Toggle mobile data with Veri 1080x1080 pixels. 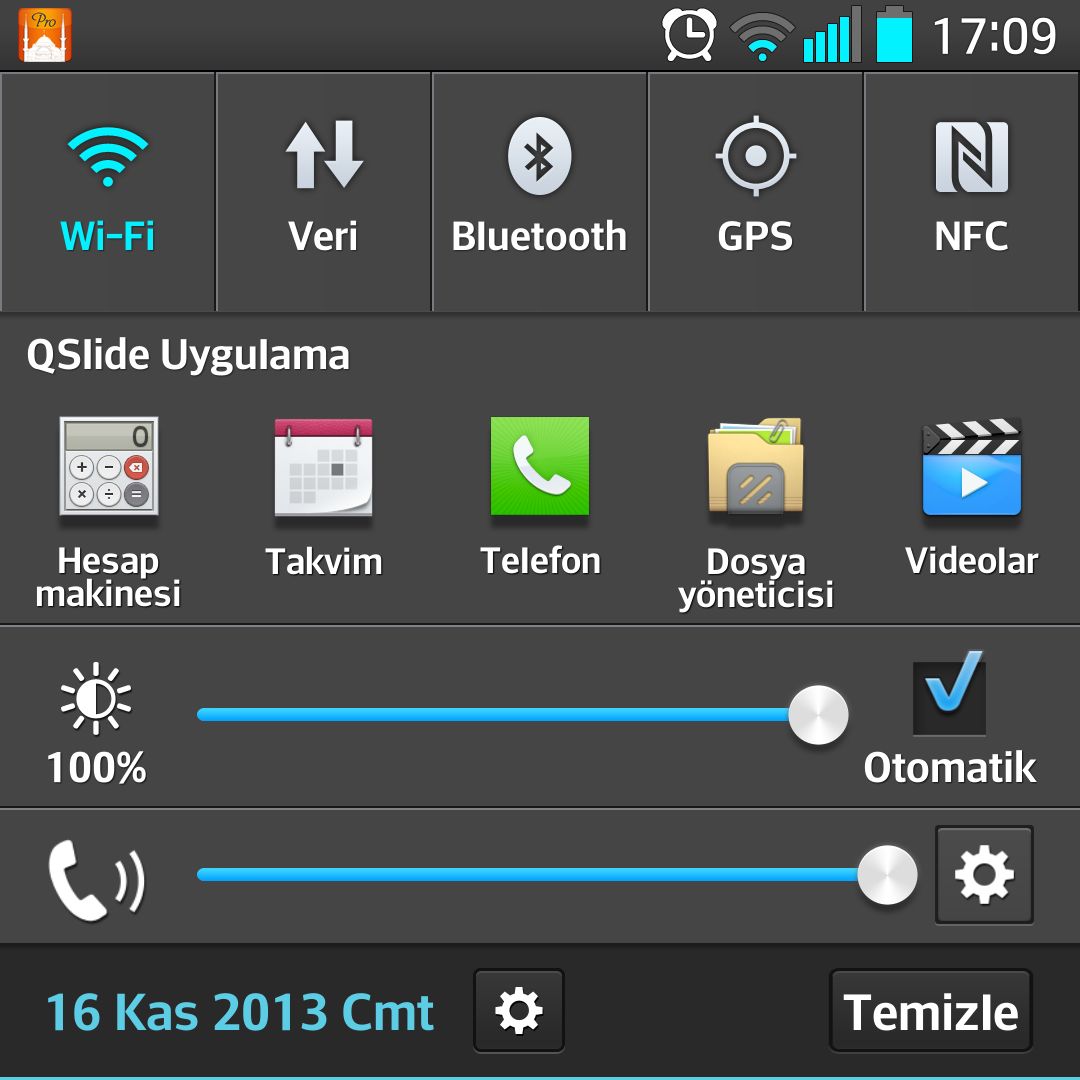tap(323, 190)
